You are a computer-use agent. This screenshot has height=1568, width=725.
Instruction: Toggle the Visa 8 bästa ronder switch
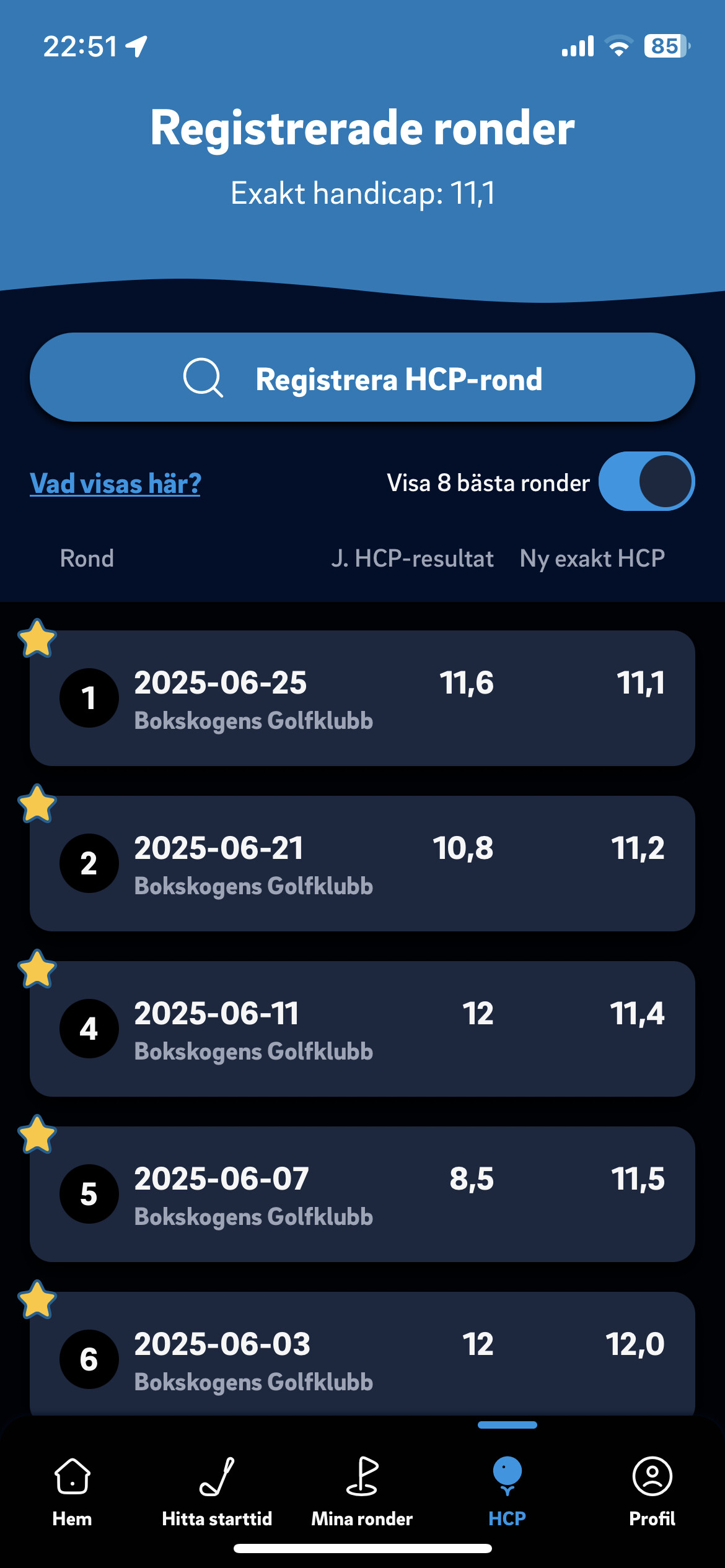click(x=646, y=482)
